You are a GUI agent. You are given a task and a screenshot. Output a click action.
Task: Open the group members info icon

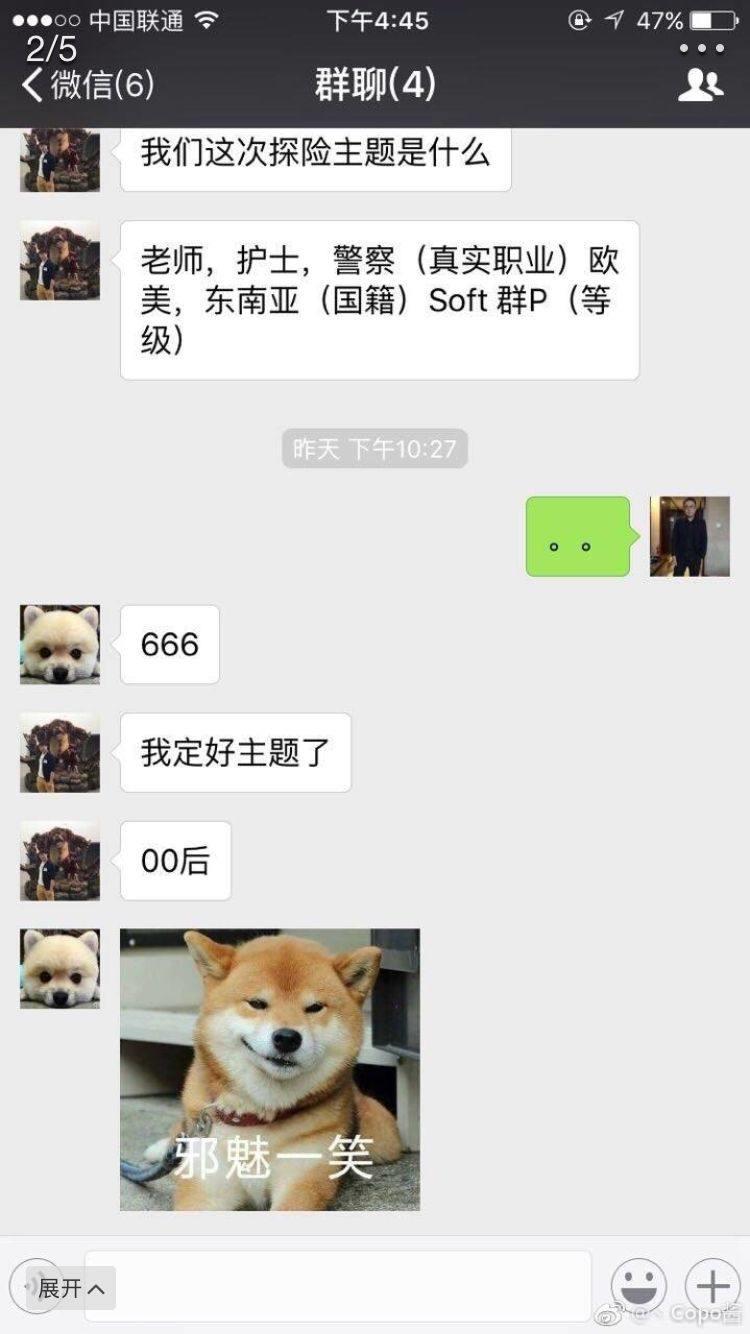[700, 86]
